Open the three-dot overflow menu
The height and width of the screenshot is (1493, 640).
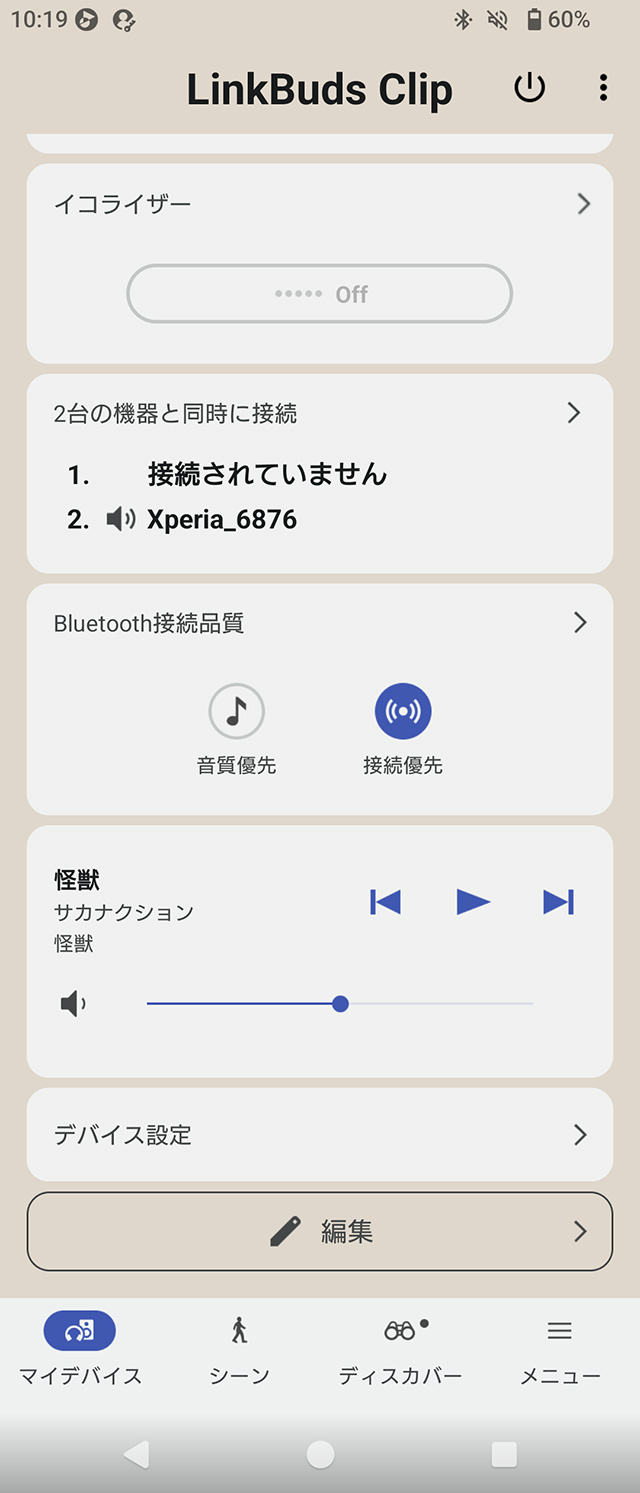603,88
